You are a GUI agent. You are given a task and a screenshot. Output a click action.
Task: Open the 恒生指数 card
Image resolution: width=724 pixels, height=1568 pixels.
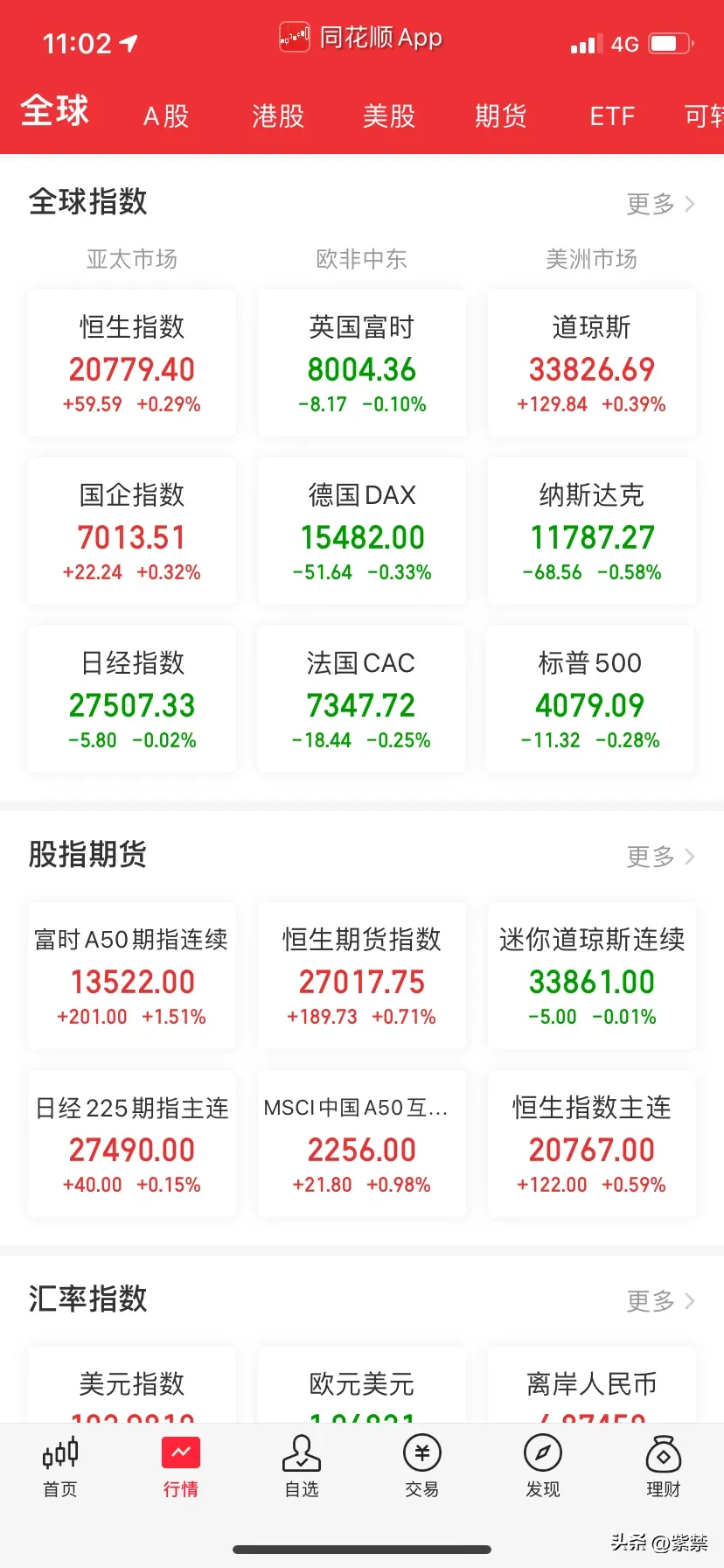point(132,363)
